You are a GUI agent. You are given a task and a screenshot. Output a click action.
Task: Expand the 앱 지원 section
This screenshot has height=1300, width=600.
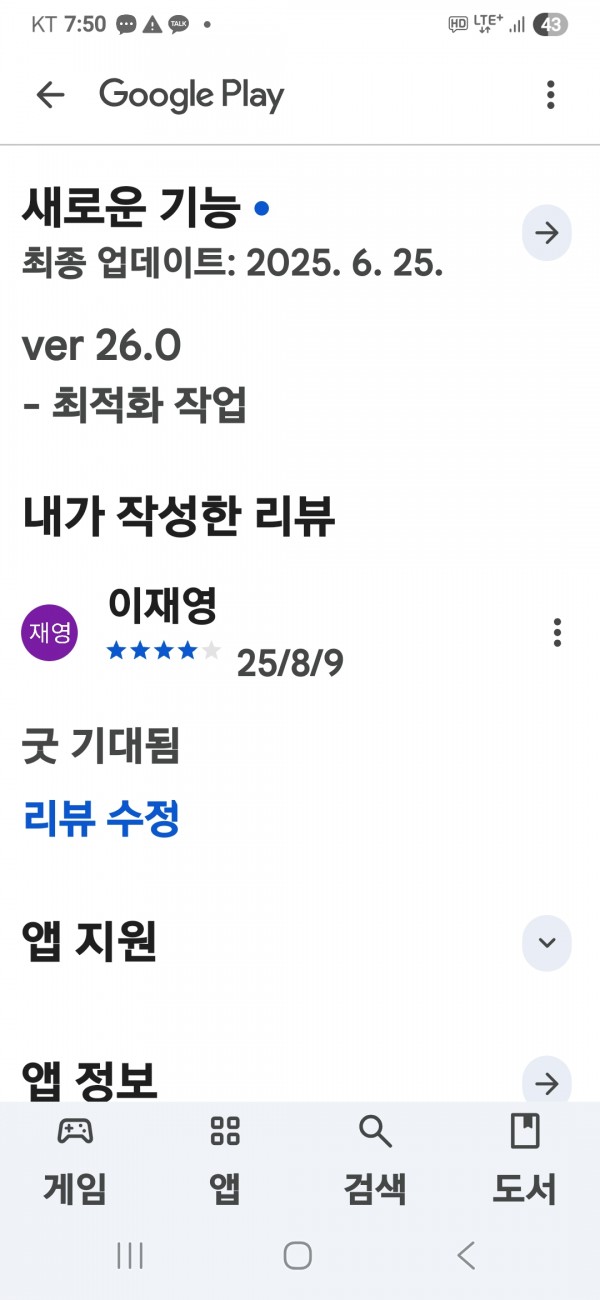click(x=547, y=943)
